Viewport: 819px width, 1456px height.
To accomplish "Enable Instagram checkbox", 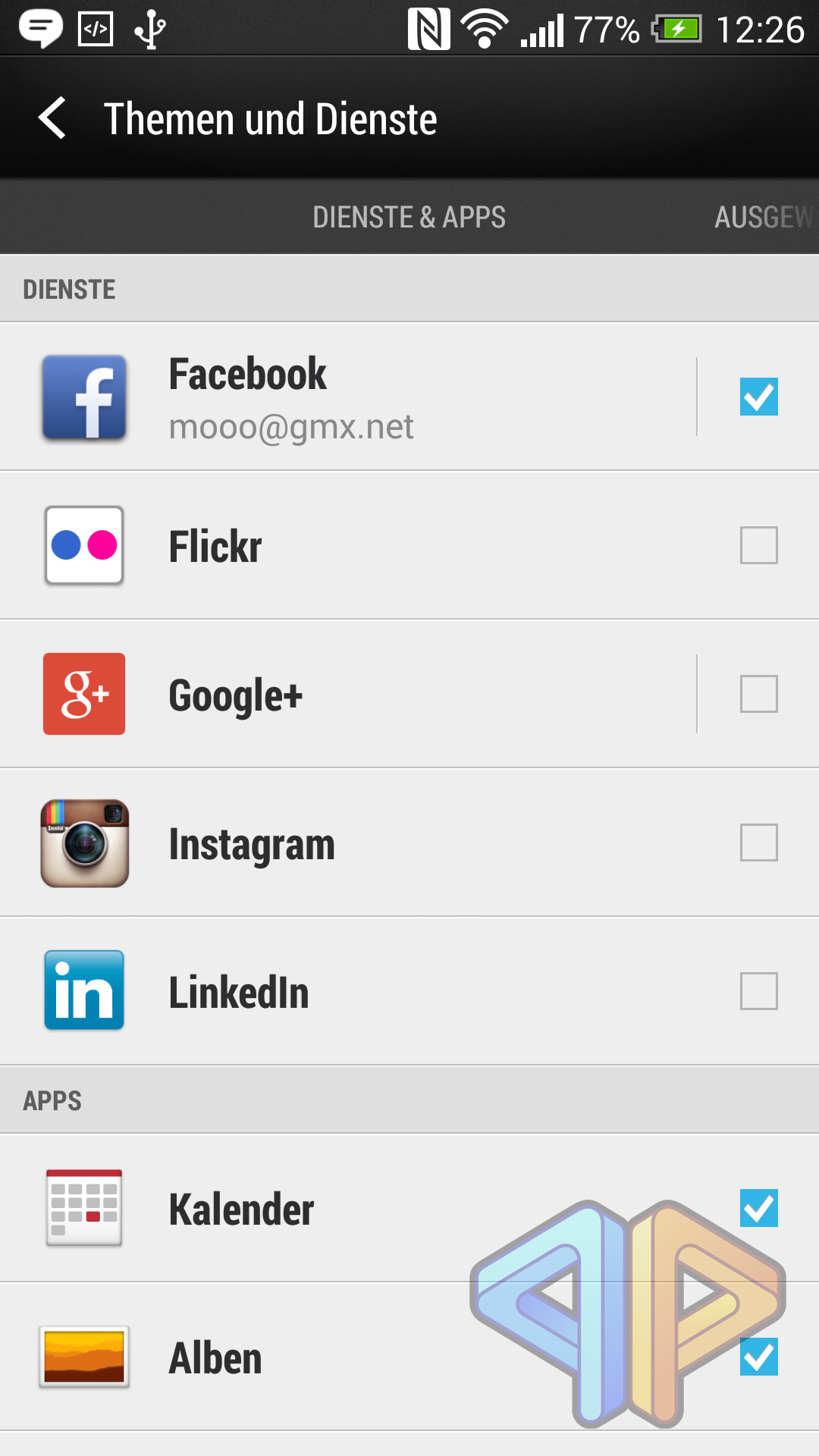I will (x=759, y=843).
